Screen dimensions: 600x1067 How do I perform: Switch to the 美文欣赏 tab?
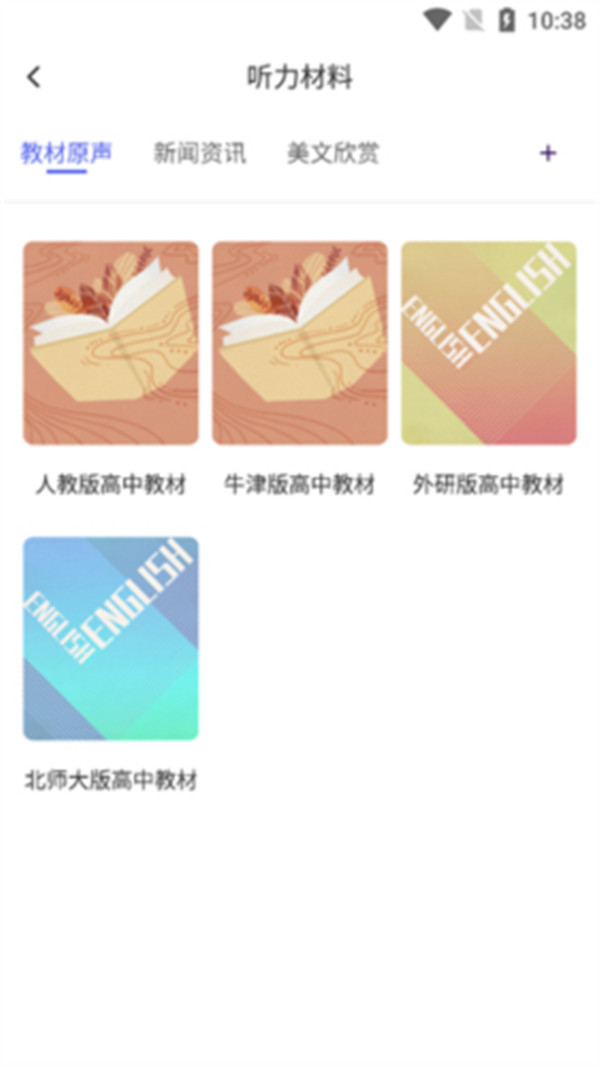(x=332, y=153)
